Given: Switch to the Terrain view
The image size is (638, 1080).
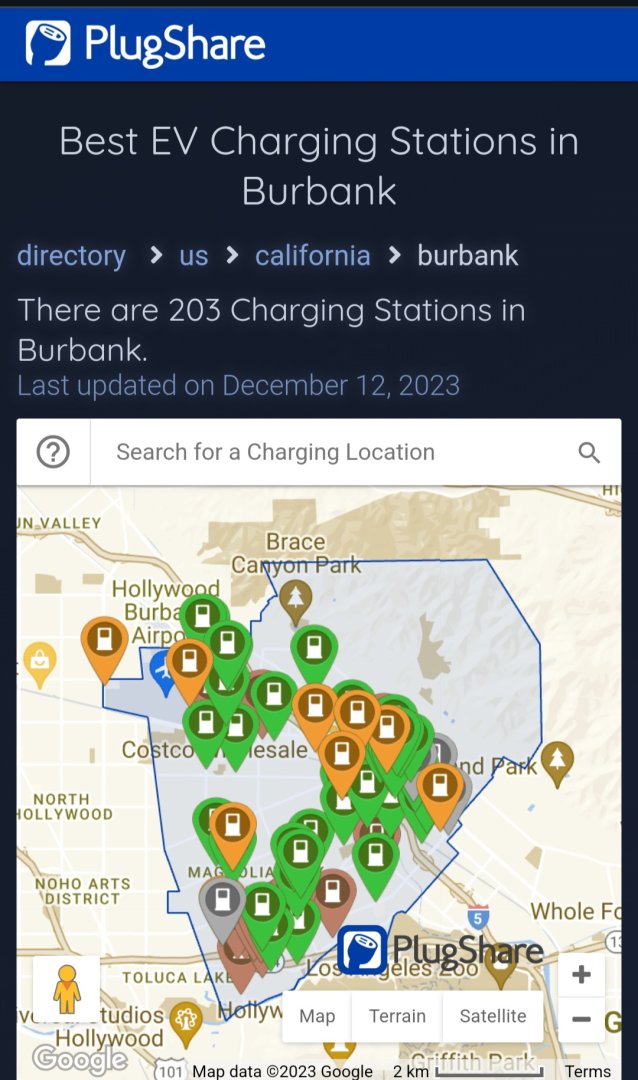Looking at the screenshot, I should 398,1016.
